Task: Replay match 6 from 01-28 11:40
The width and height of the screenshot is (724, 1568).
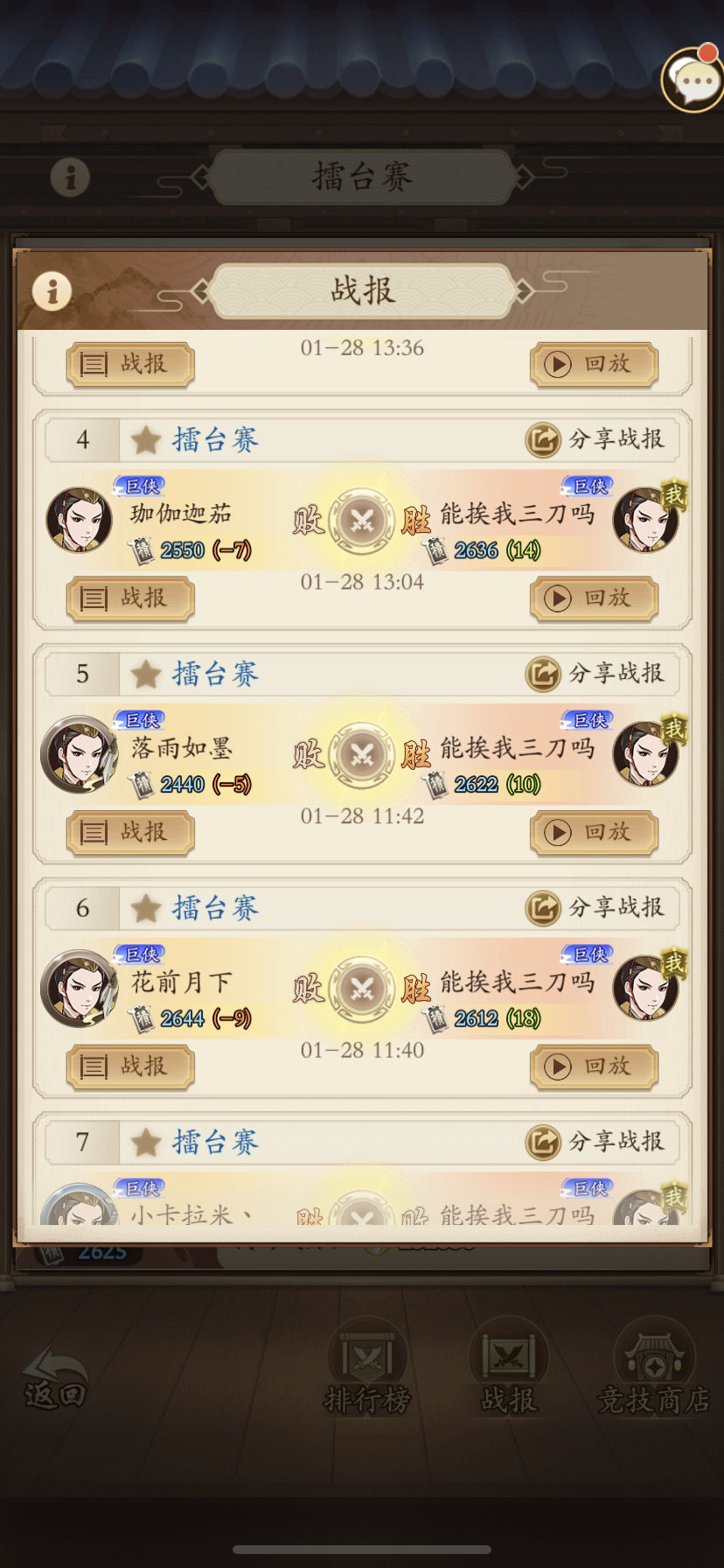Action: click(x=594, y=1067)
